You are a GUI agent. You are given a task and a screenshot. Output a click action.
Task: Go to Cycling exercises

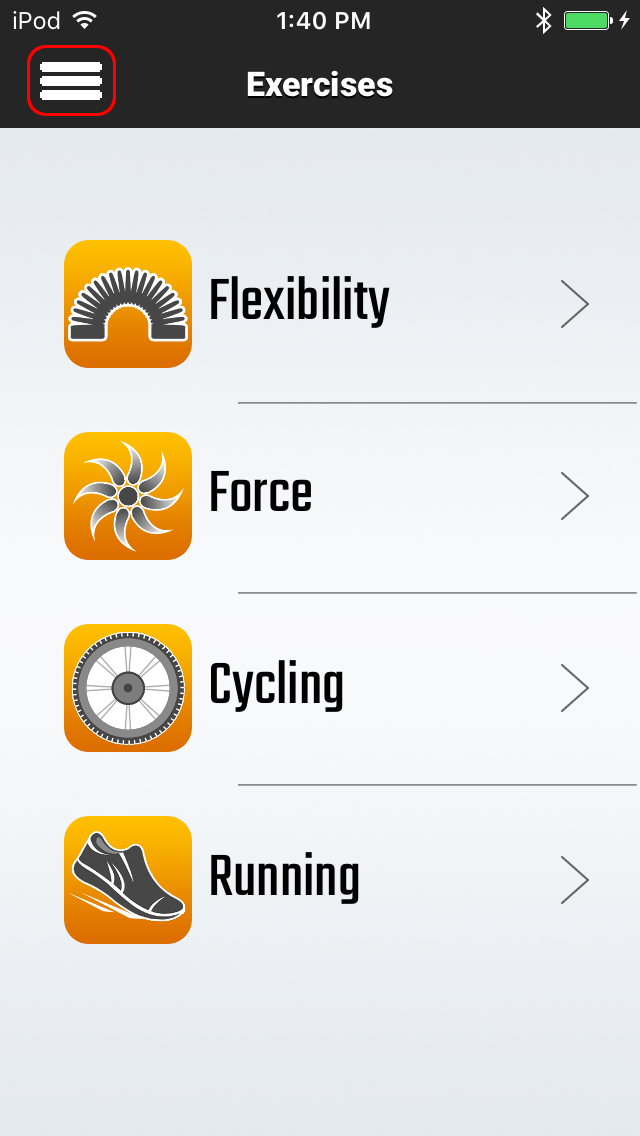tap(276, 688)
